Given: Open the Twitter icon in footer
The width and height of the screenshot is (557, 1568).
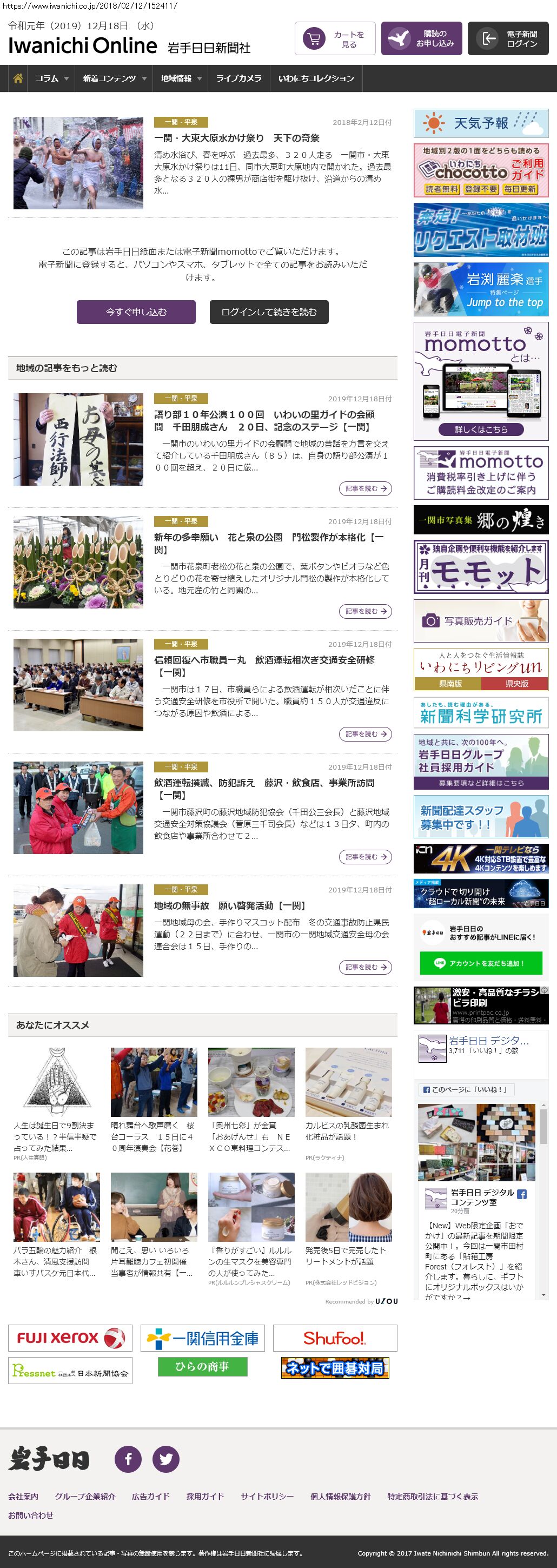Looking at the screenshot, I should (x=165, y=1458).
